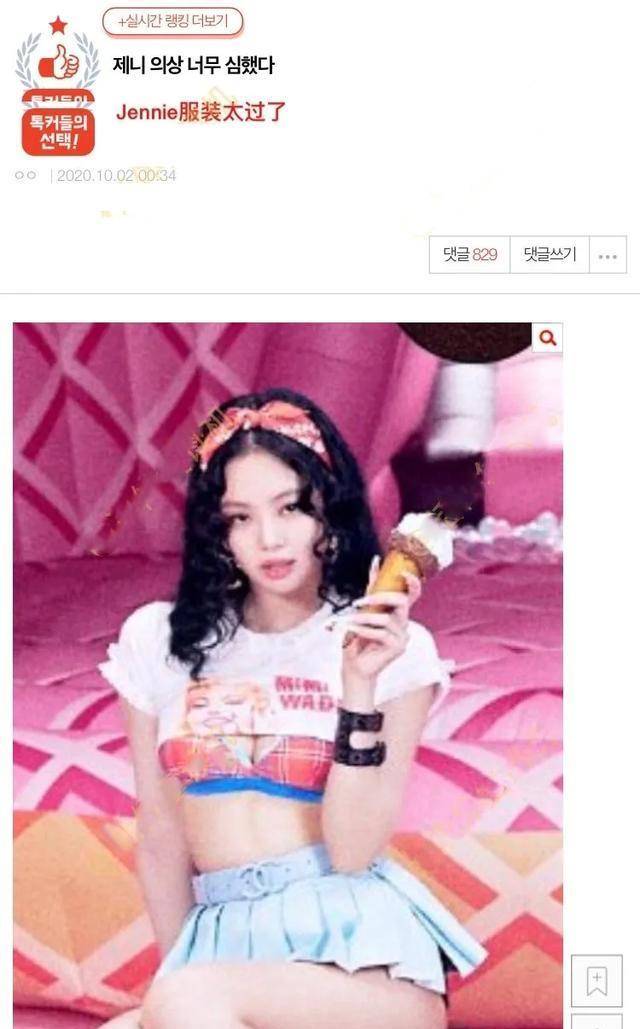Tap 댓글쓰기 to write a comment
The width and height of the screenshot is (640, 1029).
549,255
